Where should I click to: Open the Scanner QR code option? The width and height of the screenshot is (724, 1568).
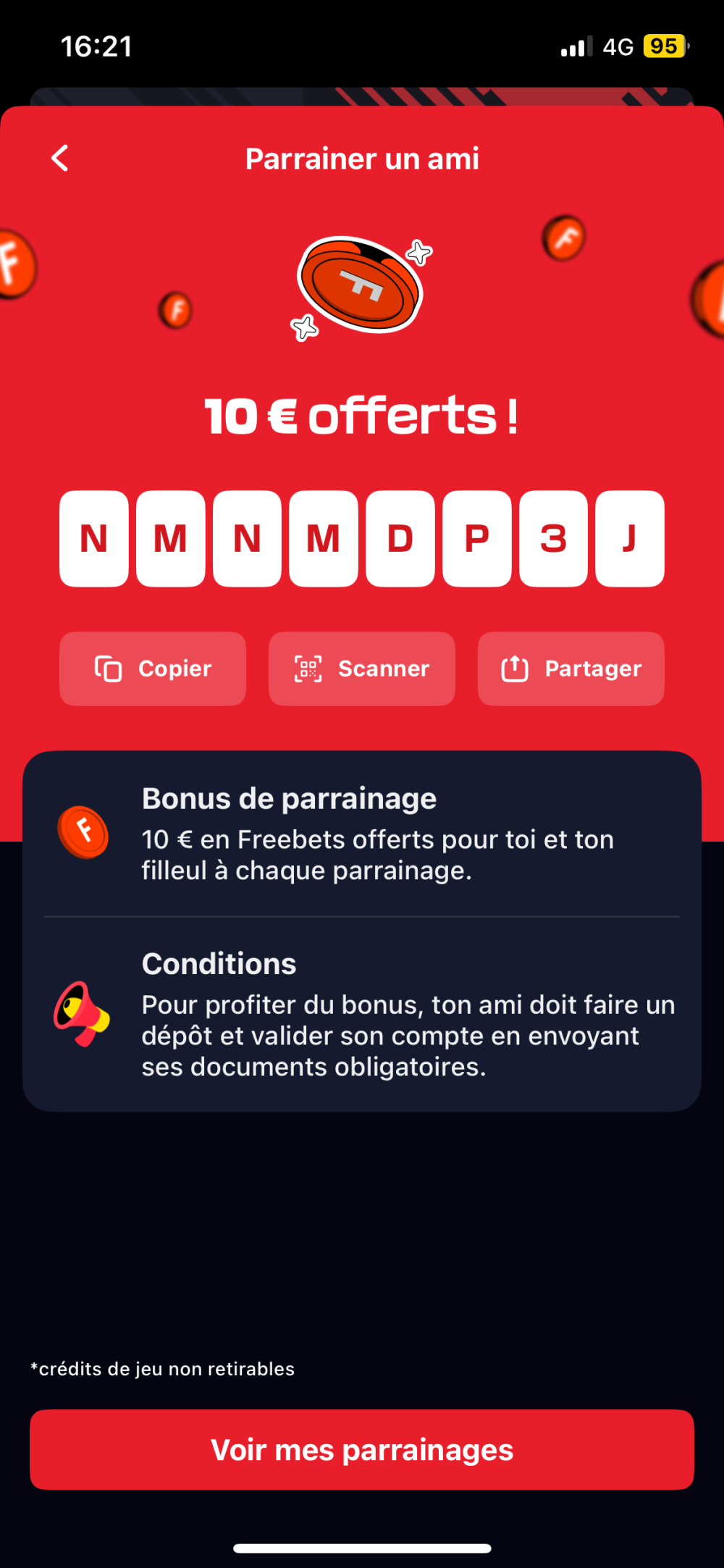coord(362,668)
